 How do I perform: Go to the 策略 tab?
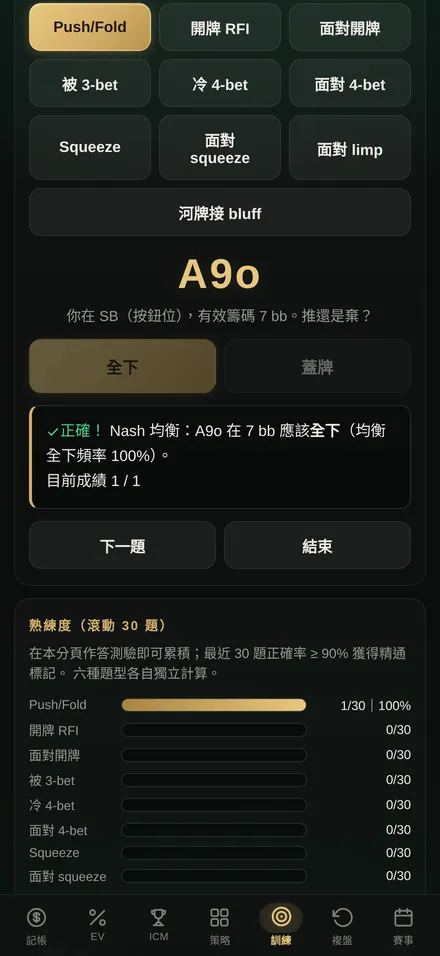pyautogui.click(x=220, y=926)
